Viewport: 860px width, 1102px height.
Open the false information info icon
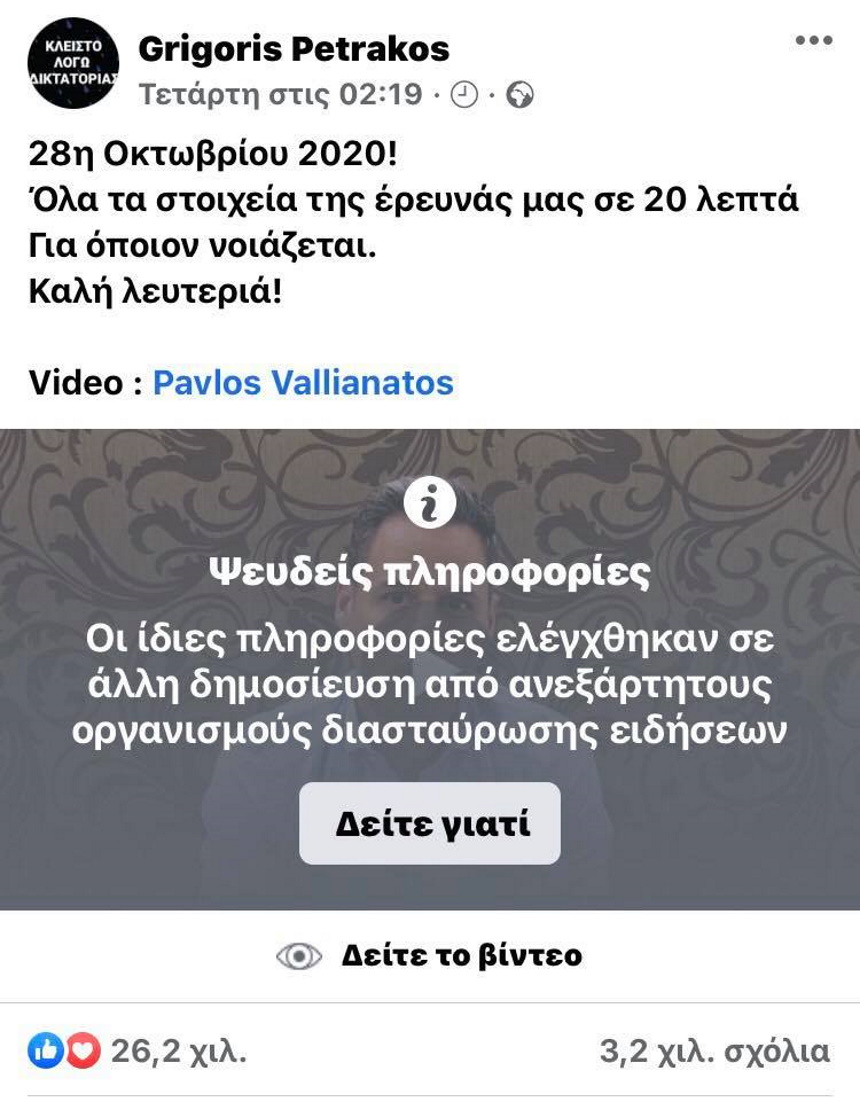432,503
